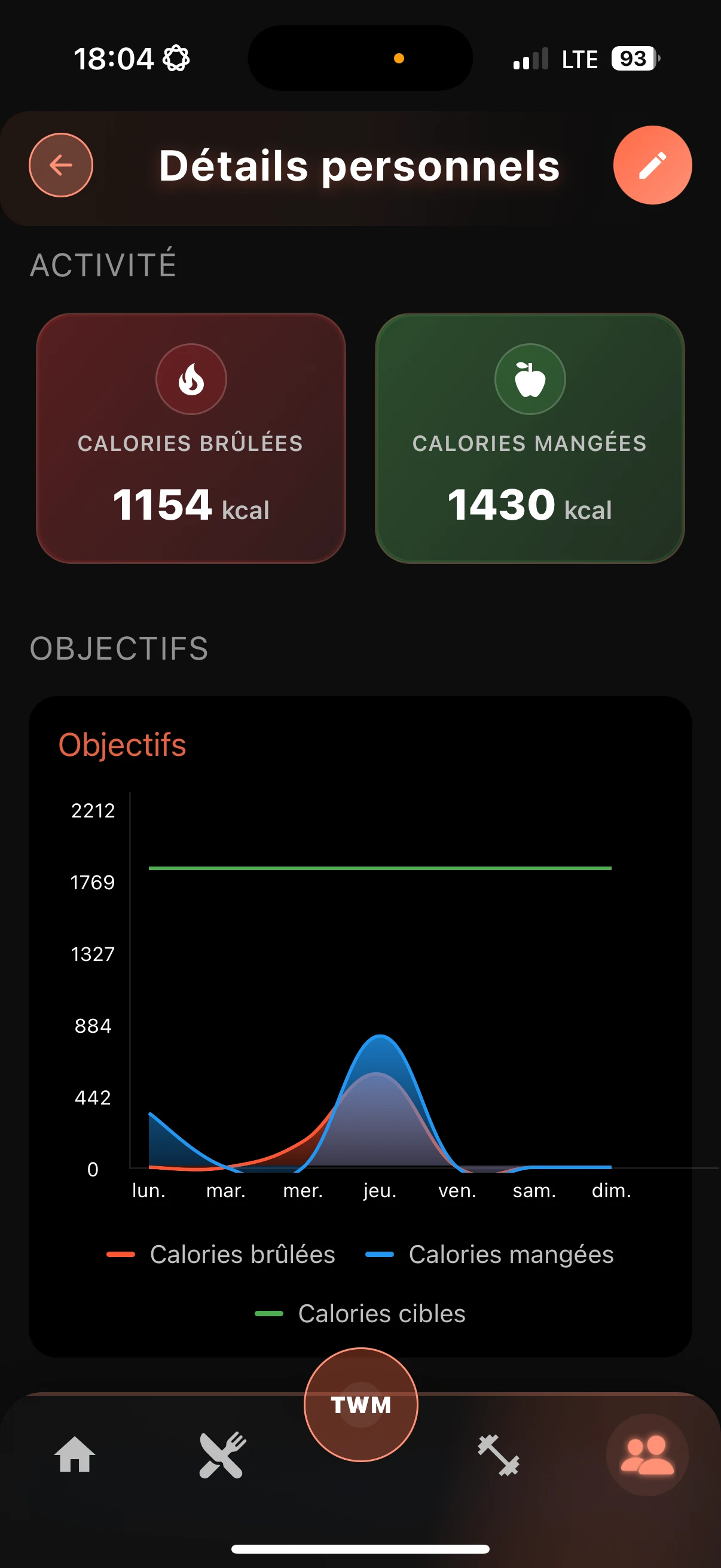Toggle Calories cibles legend in chart

coord(360,1314)
